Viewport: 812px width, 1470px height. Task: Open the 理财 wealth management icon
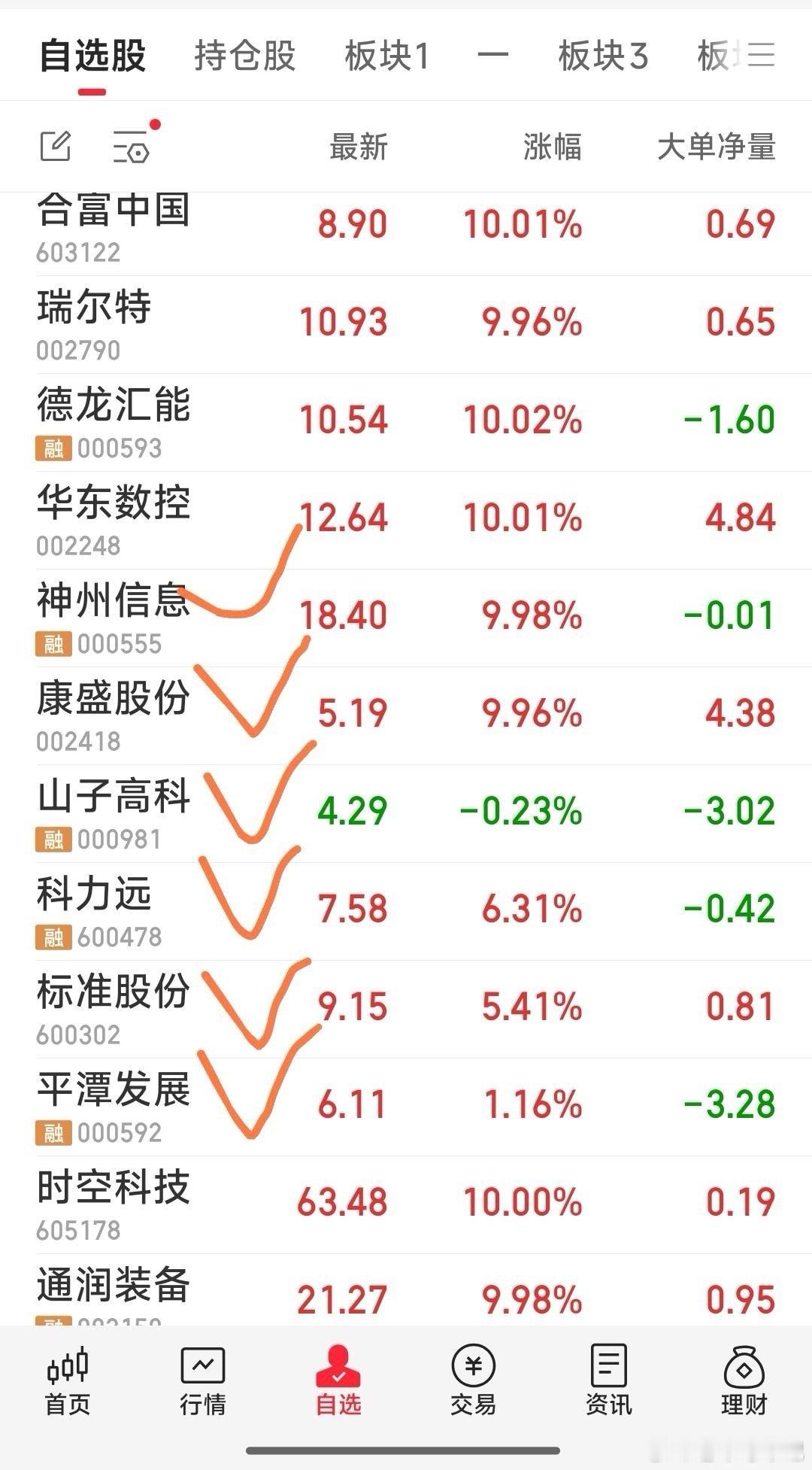pos(743,1380)
